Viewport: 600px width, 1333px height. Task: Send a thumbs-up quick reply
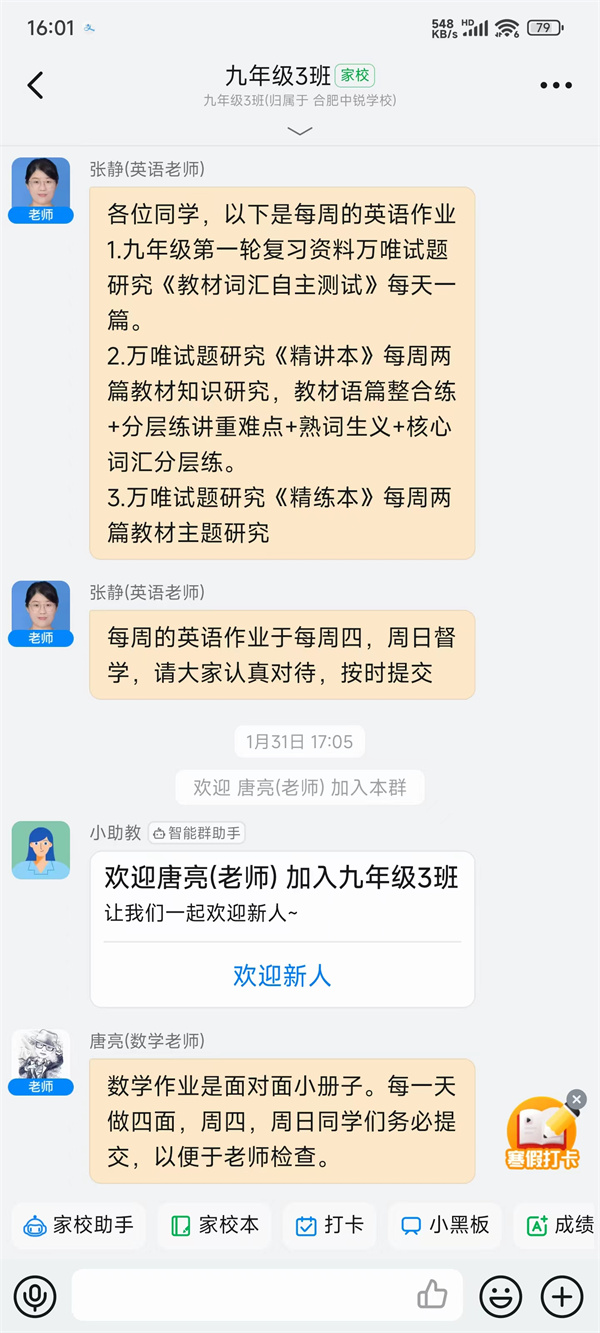(x=432, y=1297)
